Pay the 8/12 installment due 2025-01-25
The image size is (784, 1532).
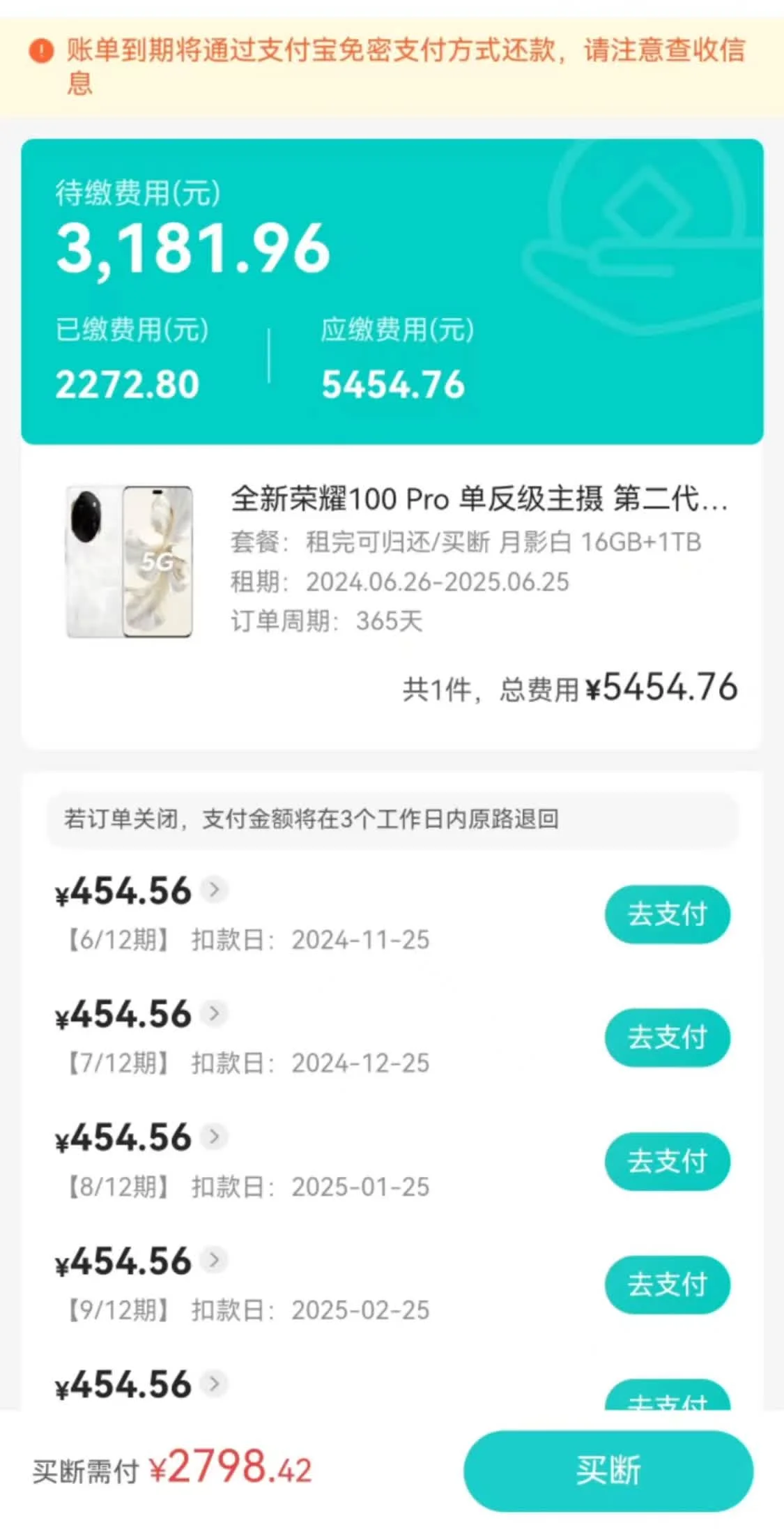[667, 1160]
